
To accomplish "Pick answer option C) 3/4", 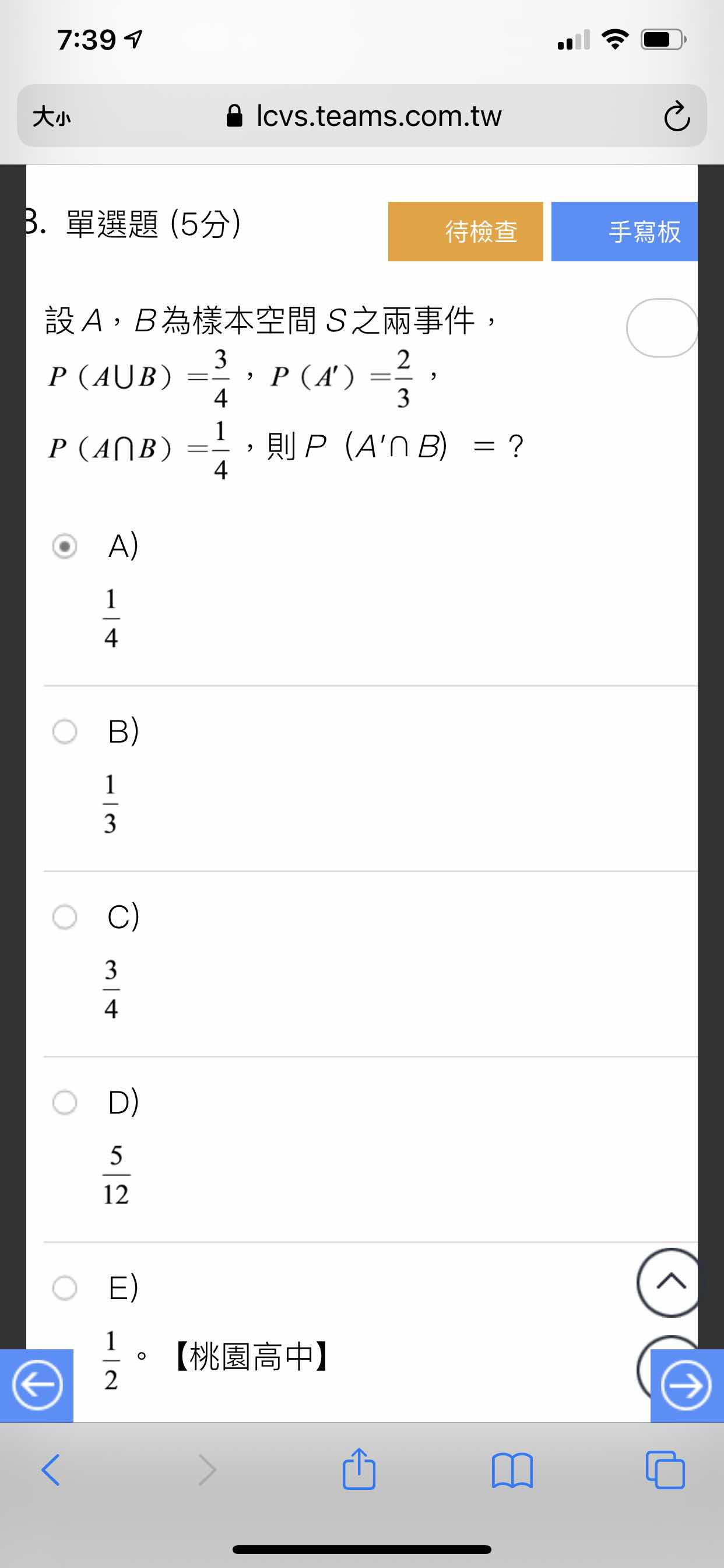I will tap(65, 916).
